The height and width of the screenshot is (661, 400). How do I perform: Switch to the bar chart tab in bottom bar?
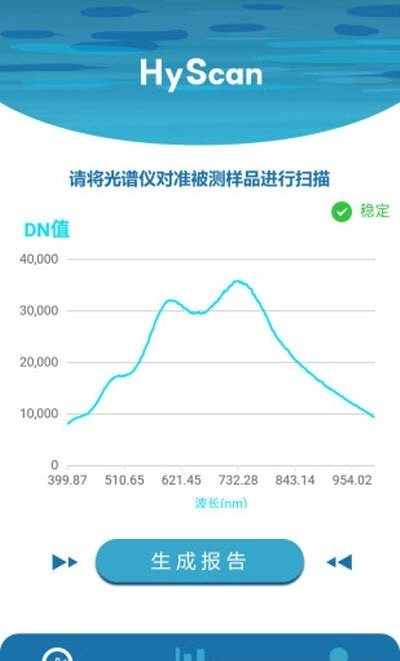[191, 654]
